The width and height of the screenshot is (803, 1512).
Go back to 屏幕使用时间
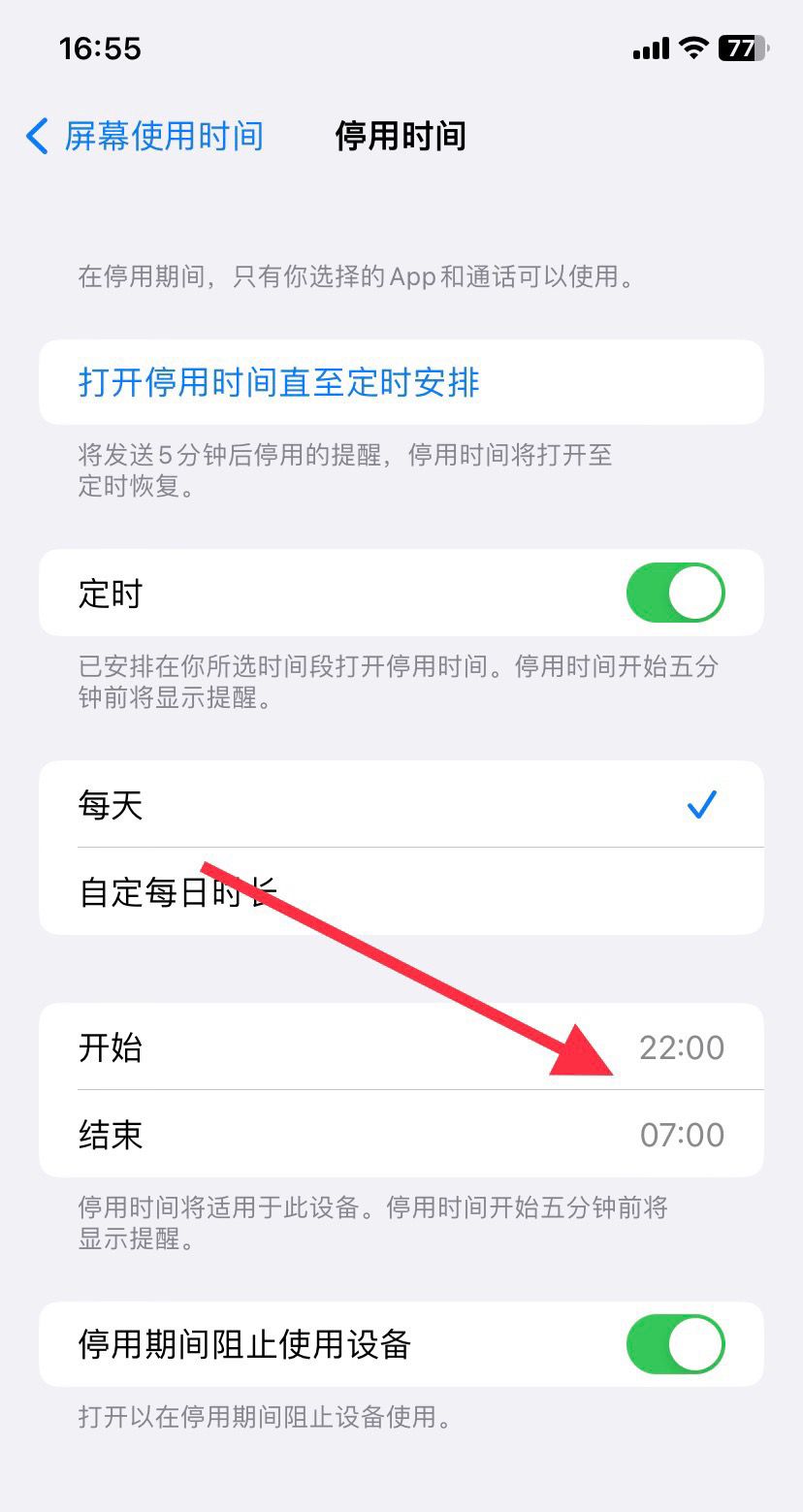[x=145, y=137]
